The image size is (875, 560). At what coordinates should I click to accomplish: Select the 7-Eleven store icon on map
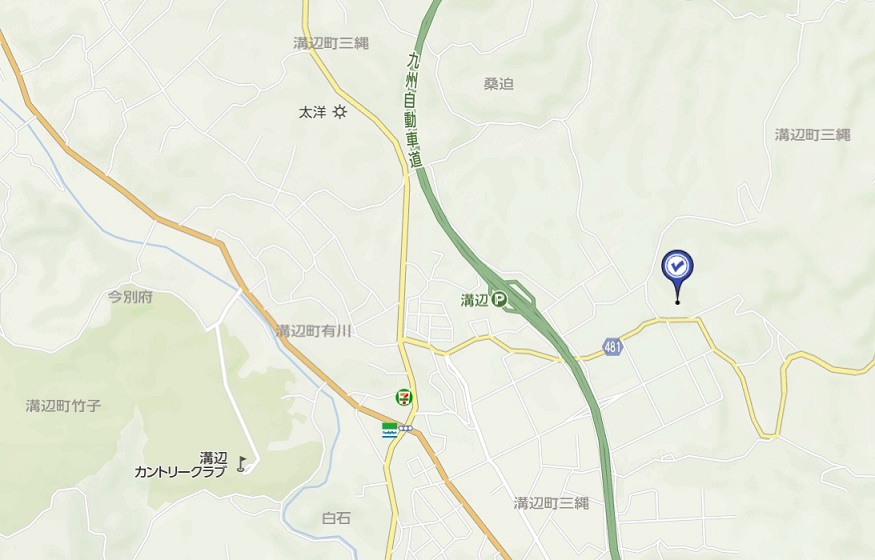click(x=403, y=398)
